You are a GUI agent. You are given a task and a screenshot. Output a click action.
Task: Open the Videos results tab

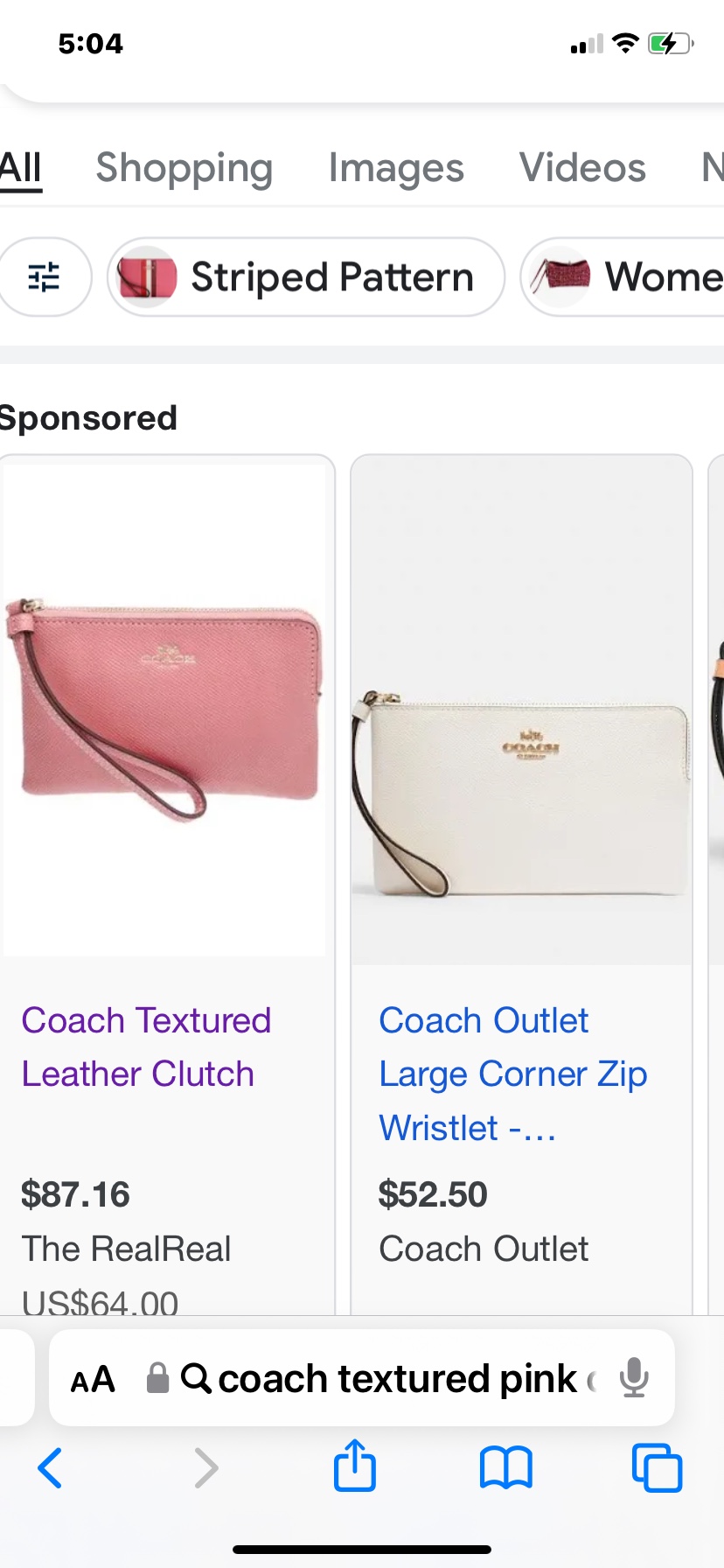(581, 167)
